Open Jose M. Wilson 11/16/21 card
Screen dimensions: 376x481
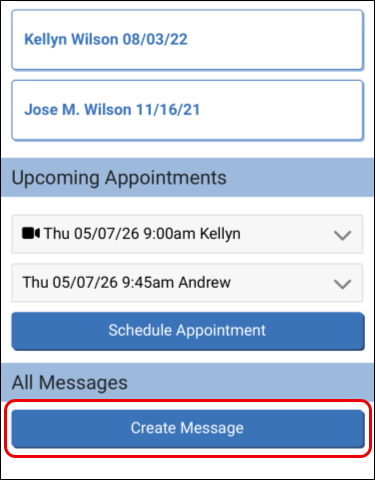(x=187, y=110)
